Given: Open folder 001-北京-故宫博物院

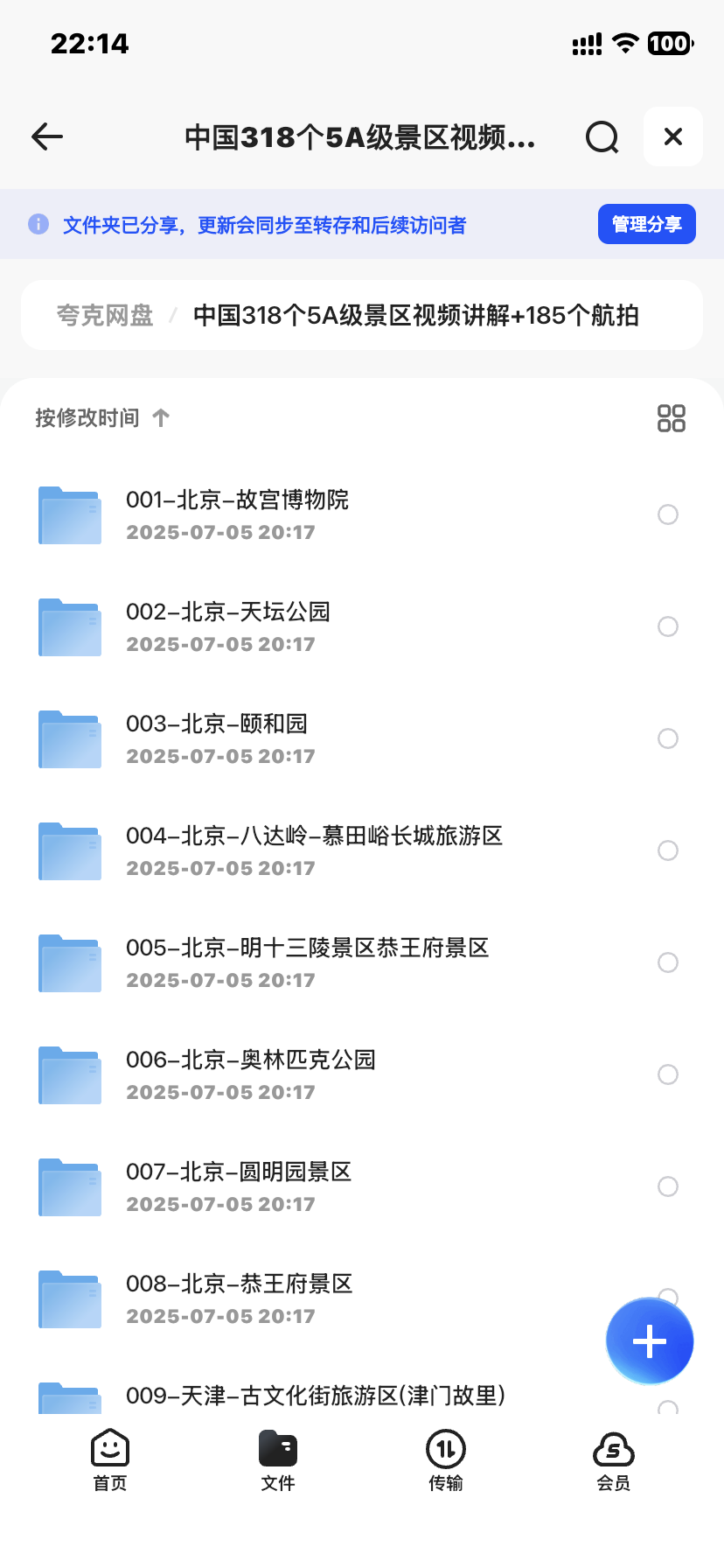Looking at the screenshot, I should coord(237,514).
